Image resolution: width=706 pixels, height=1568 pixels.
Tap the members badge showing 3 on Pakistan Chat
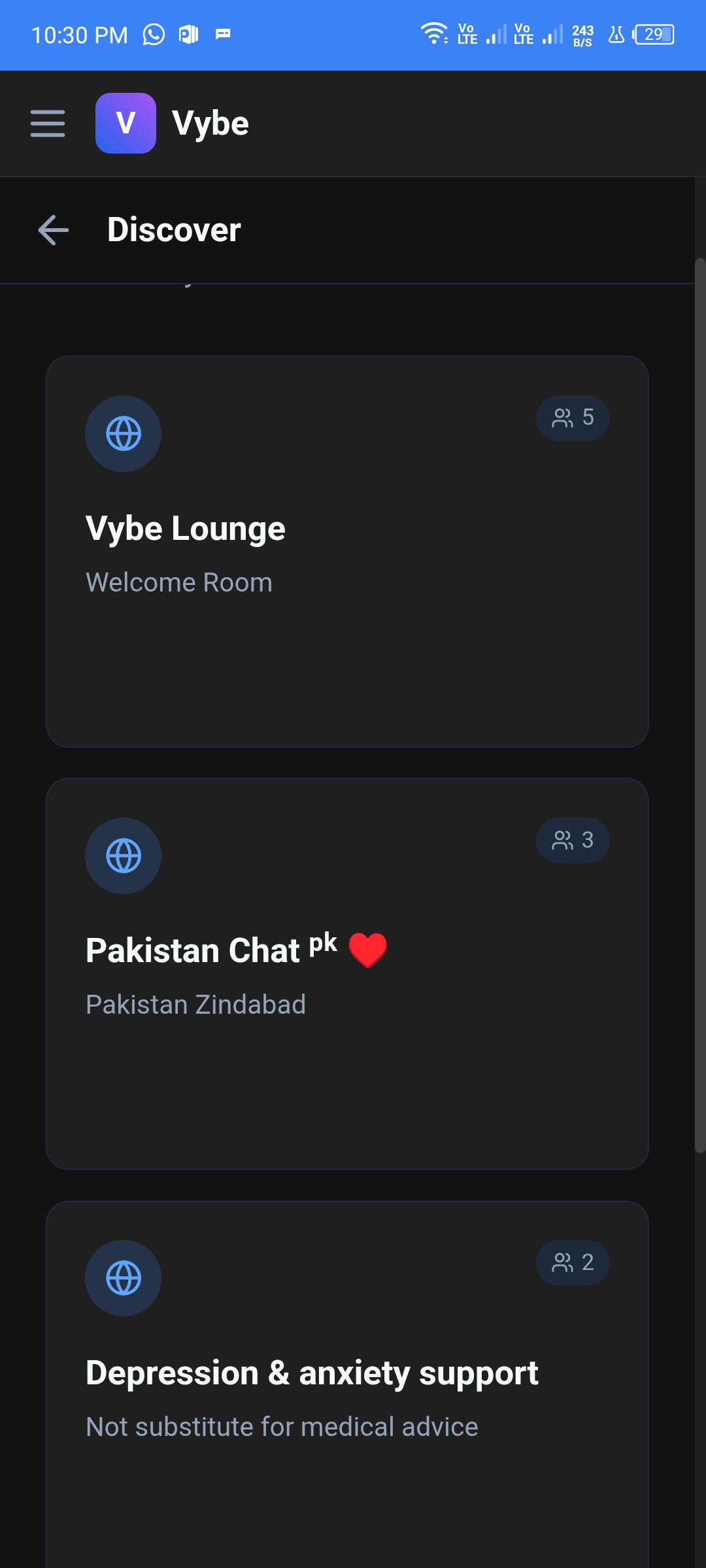(x=572, y=840)
